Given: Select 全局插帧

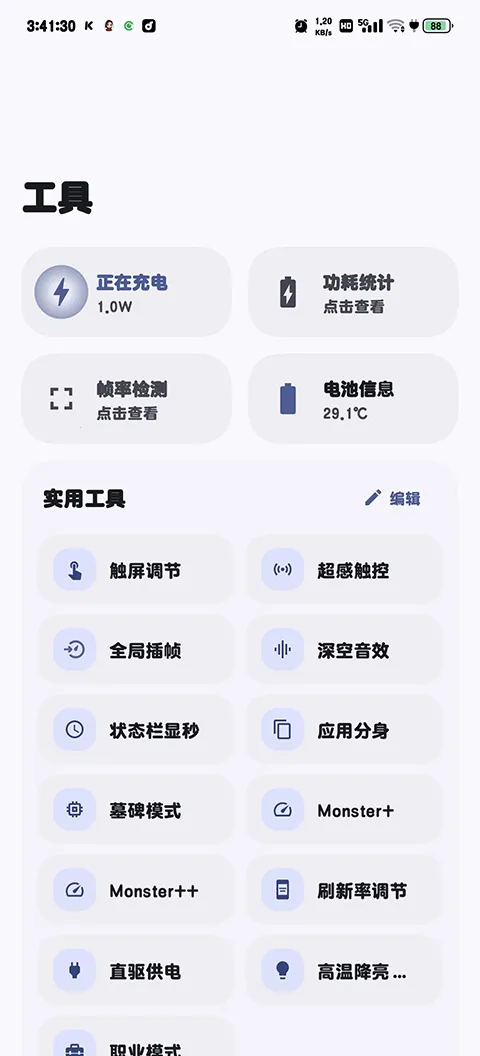Looking at the screenshot, I should click(136, 650).
